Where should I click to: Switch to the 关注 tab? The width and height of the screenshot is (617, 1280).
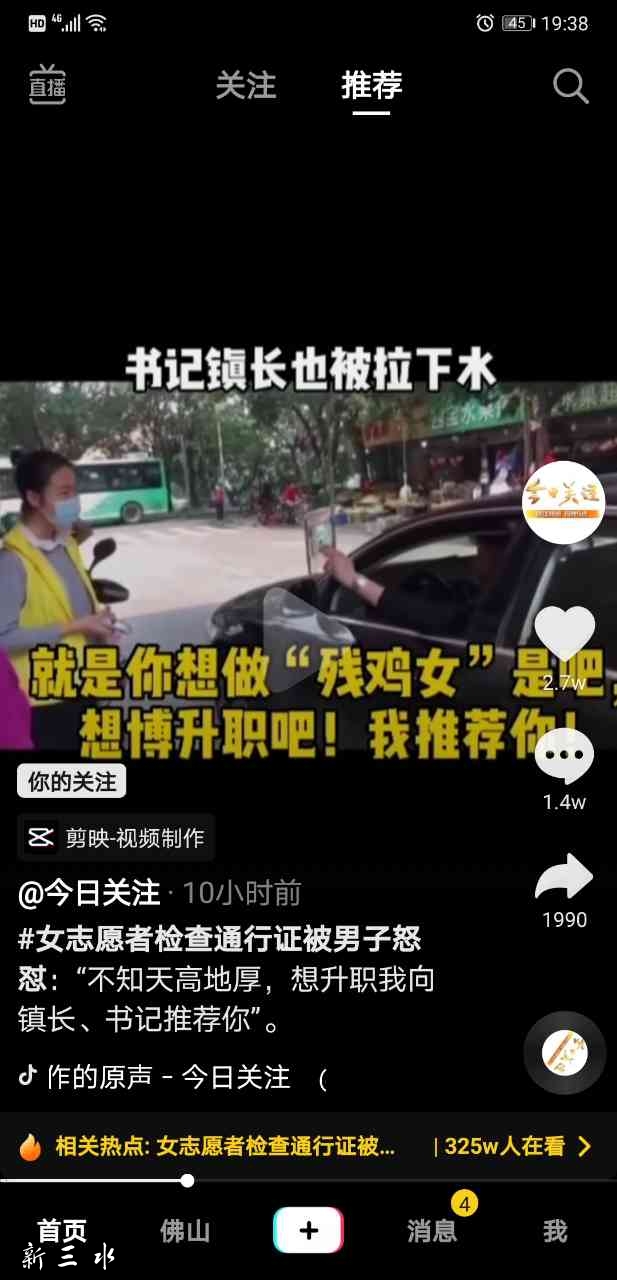(x=245, y=86)
